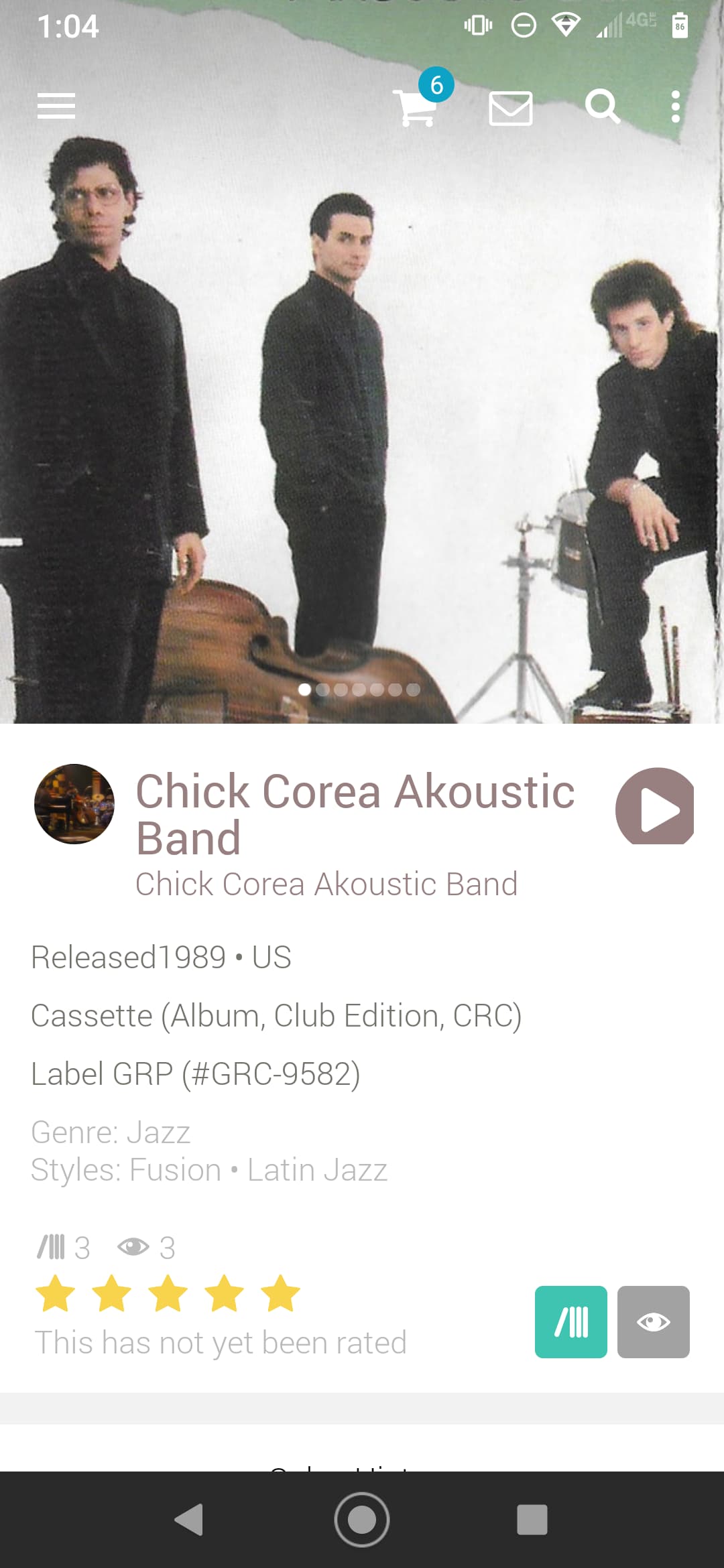This screenshot has width=724, height=1568.
Task: Open the messages inbox envelope
Action: coord(511,108)
